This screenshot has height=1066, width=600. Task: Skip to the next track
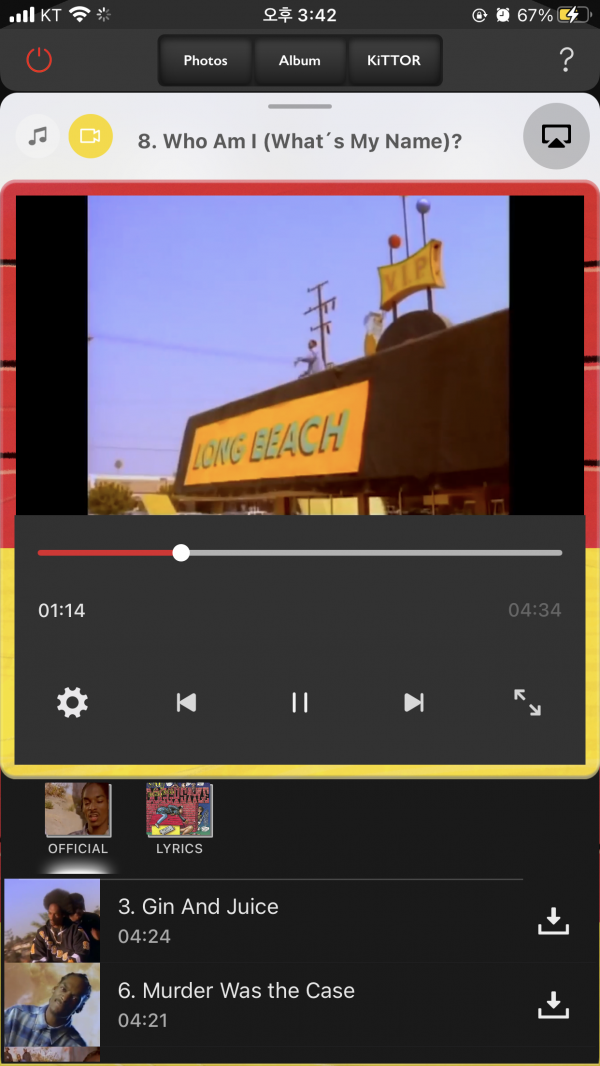tap(414, 703)
